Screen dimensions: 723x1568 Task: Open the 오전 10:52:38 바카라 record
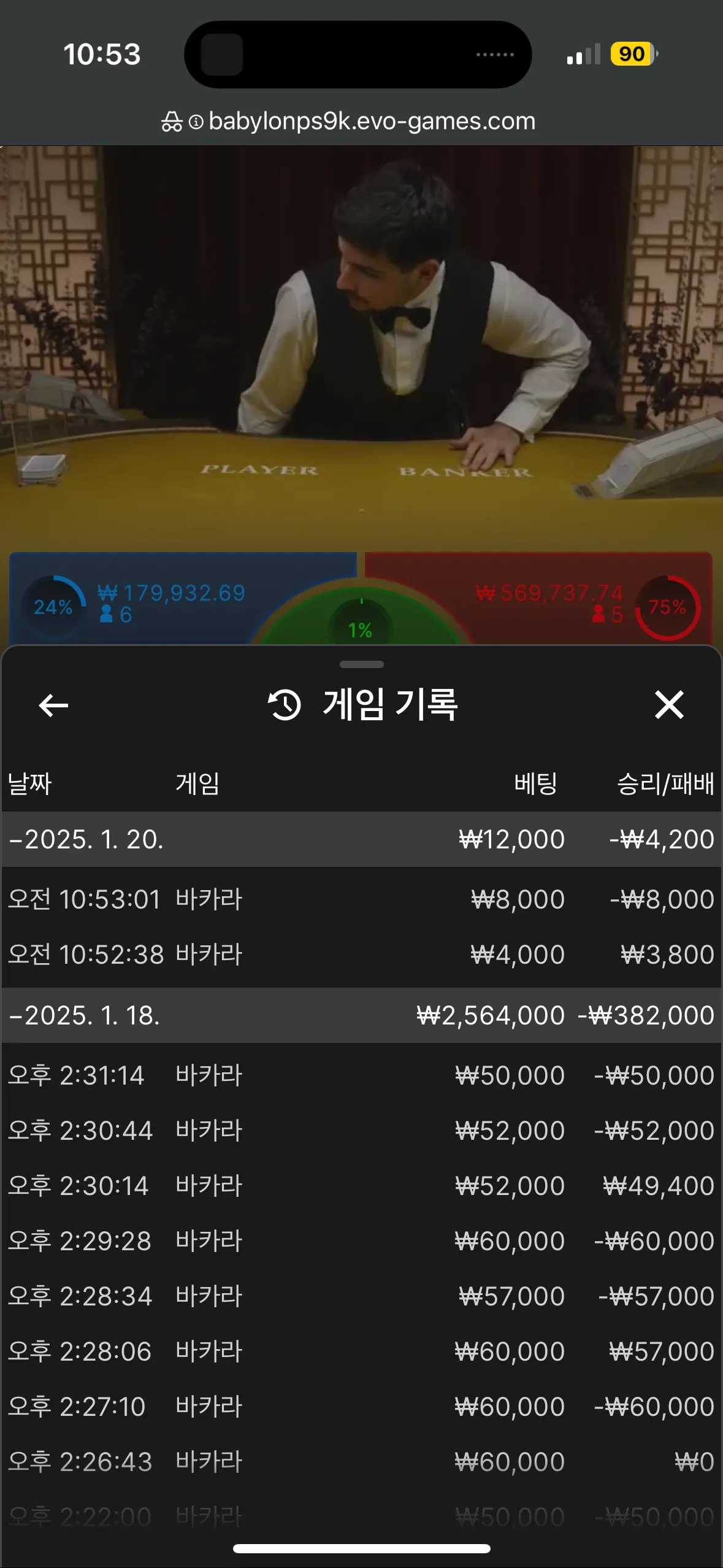click(x=361, y=955)
